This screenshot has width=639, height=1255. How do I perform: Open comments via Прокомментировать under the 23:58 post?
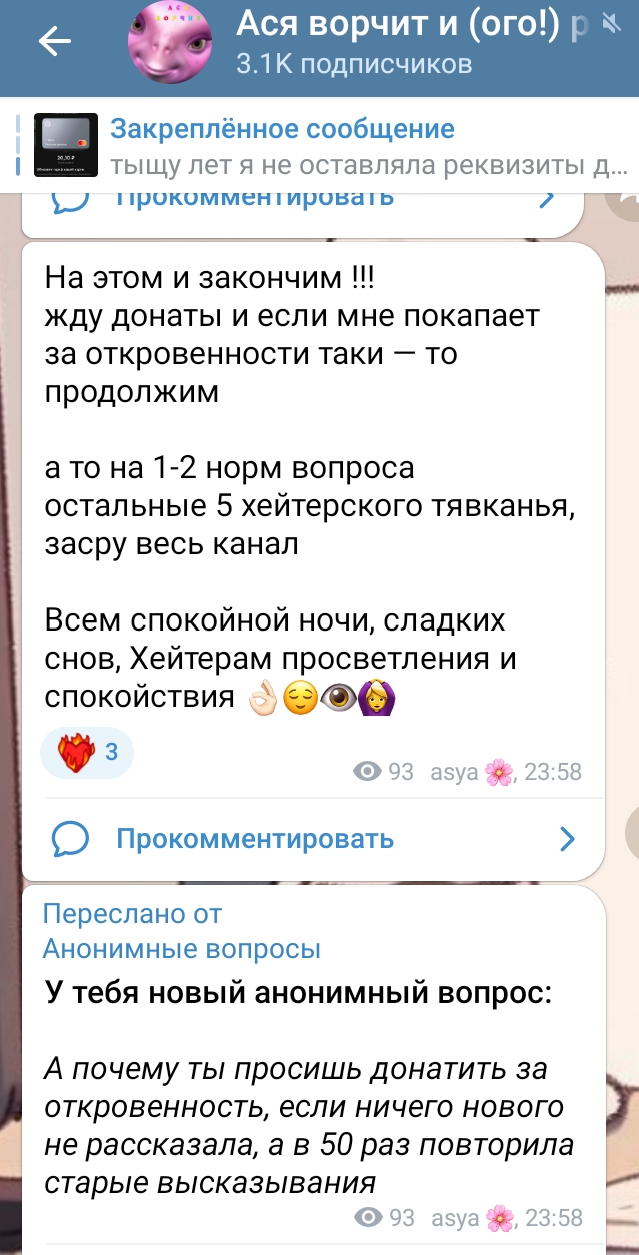tap(313, 838)
